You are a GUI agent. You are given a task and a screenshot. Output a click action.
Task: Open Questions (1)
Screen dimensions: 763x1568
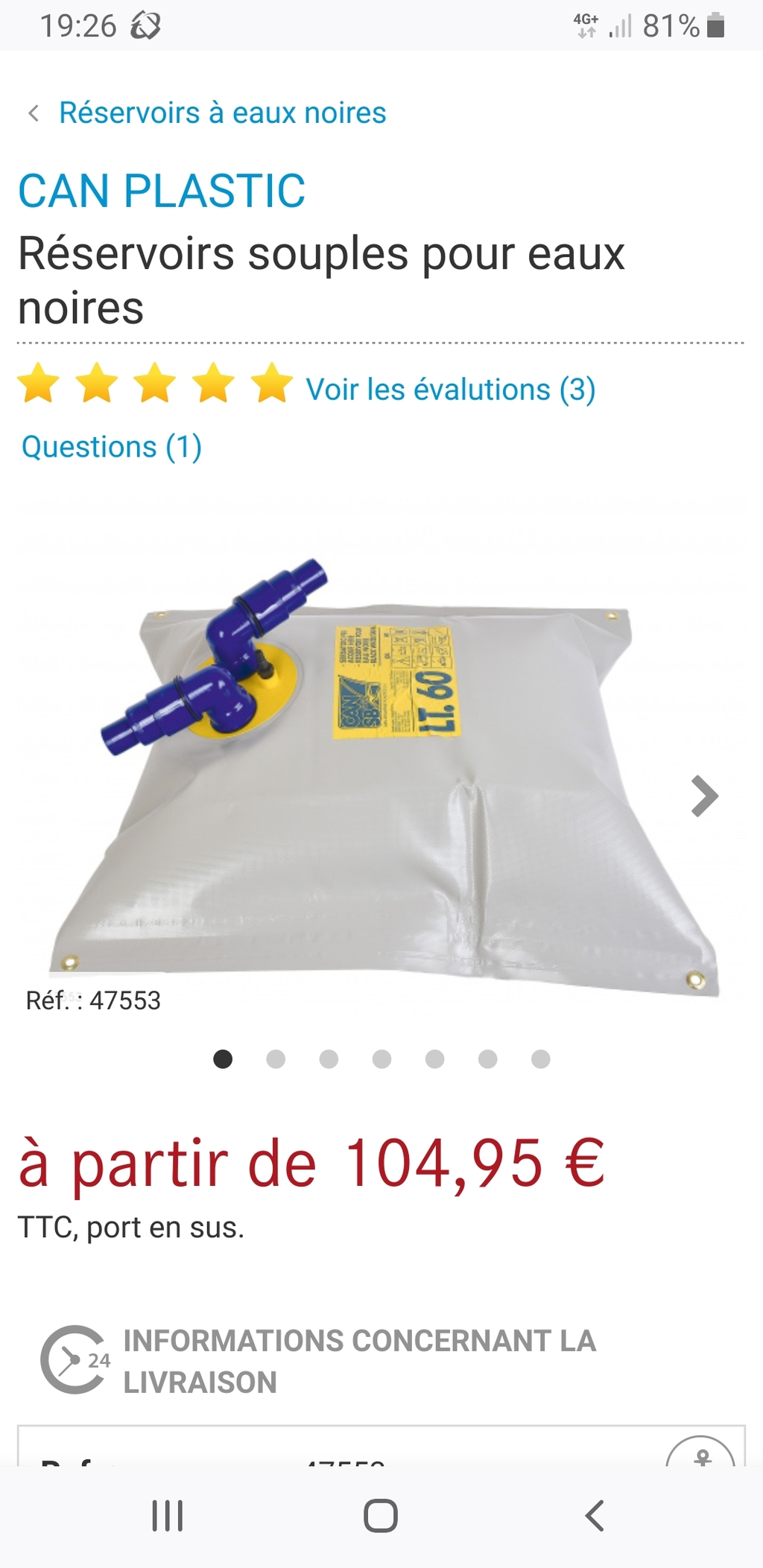[x=112, y=447]
